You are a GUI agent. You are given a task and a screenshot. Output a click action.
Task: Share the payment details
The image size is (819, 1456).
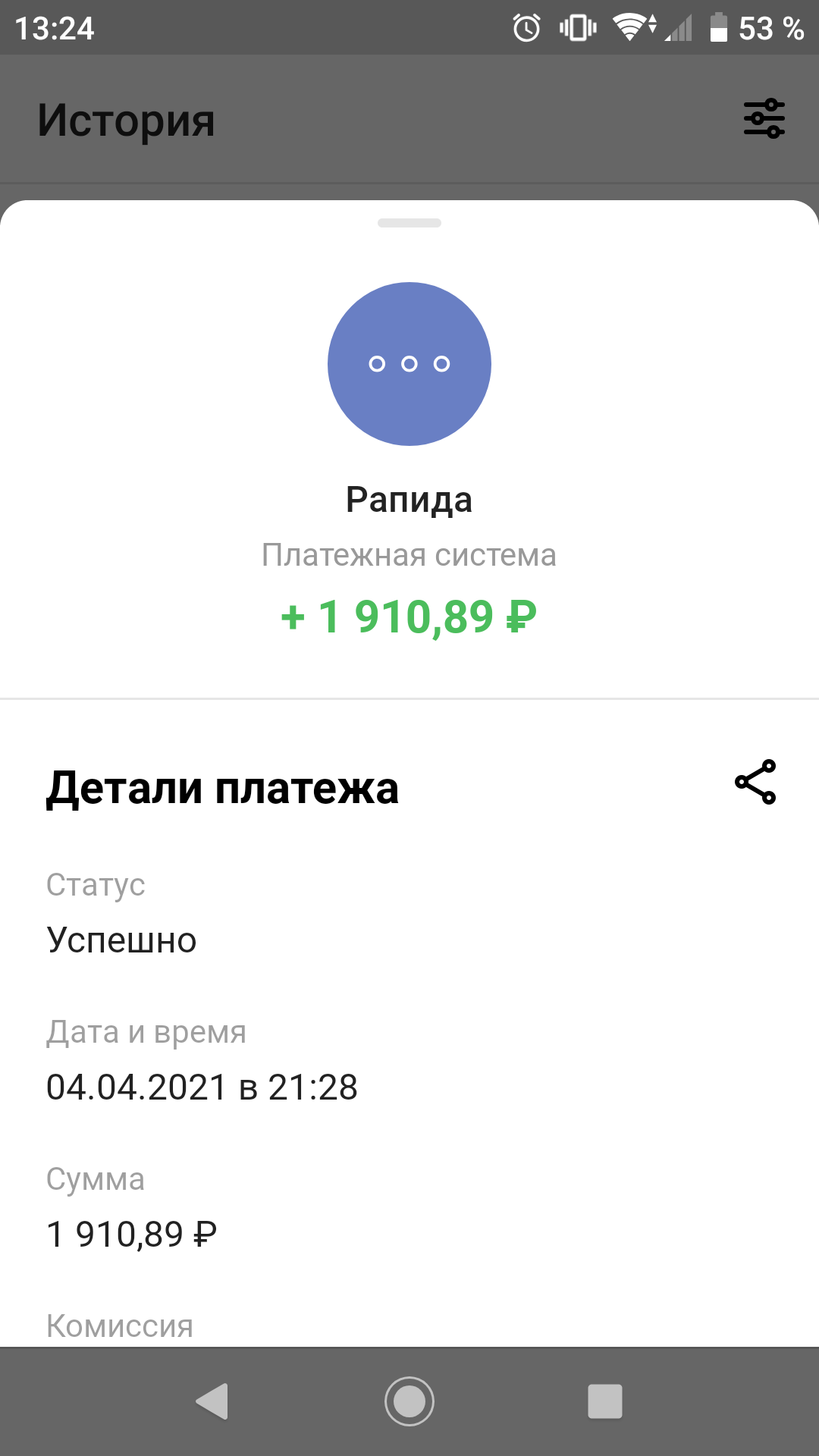(x=755, y=782)
